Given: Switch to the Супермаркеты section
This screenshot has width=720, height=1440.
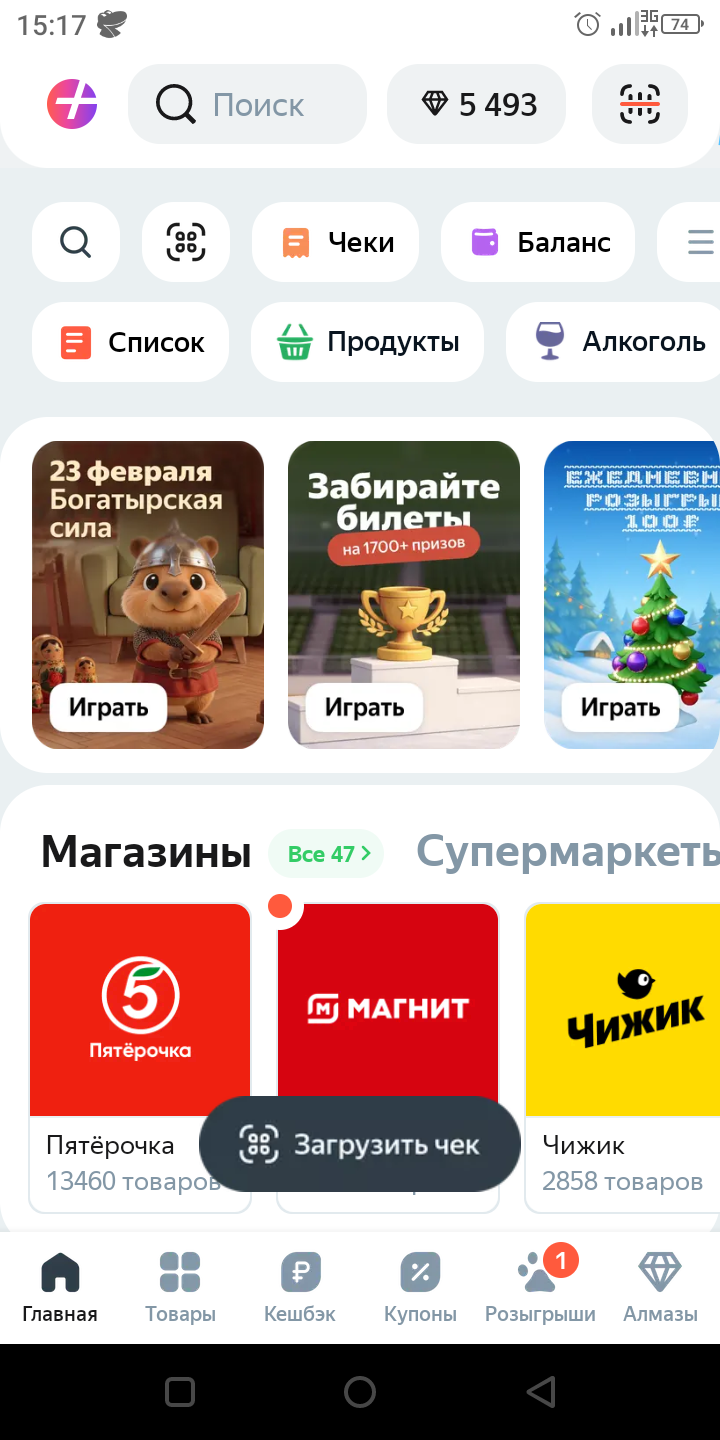Looking at the screenshot, I should [566, 852].
